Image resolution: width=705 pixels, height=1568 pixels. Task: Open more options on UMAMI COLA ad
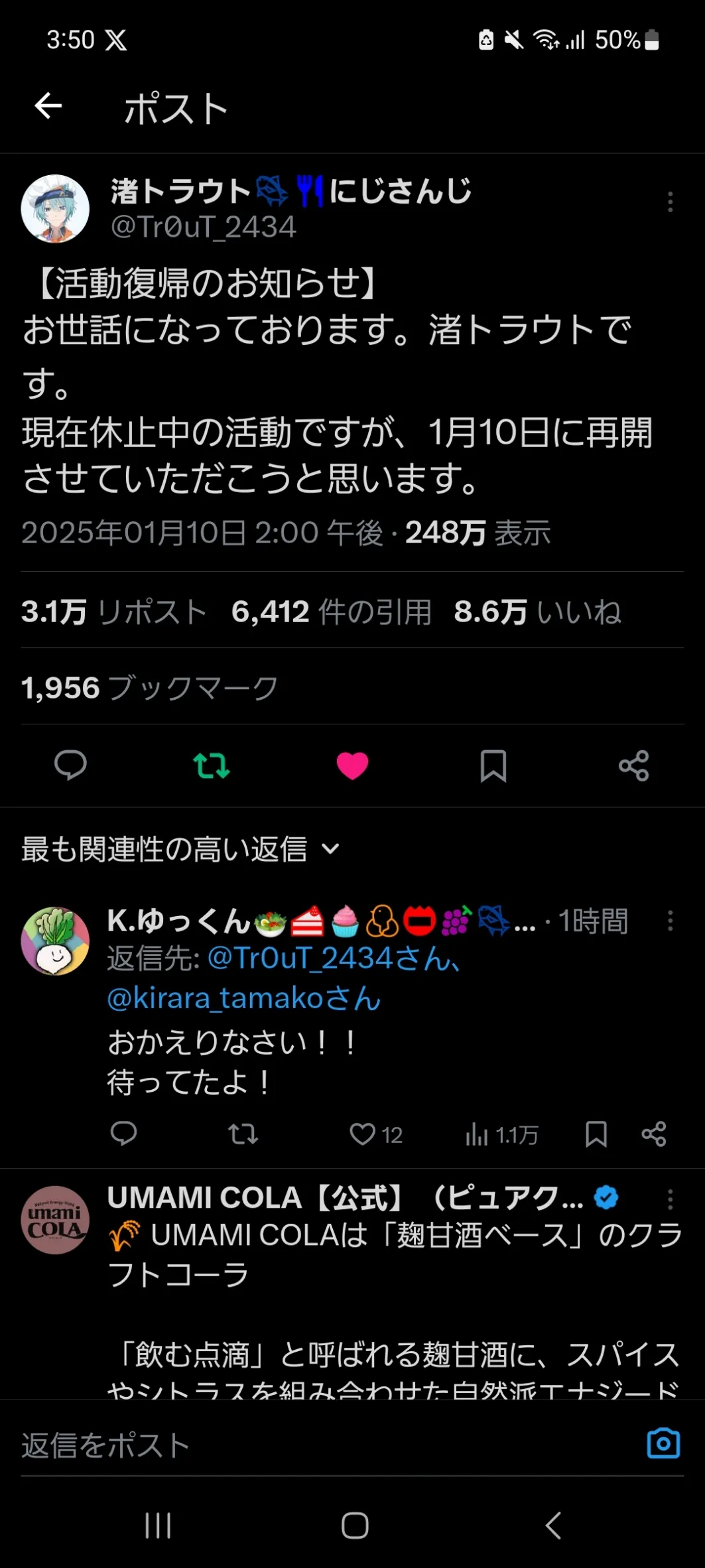670,1199
